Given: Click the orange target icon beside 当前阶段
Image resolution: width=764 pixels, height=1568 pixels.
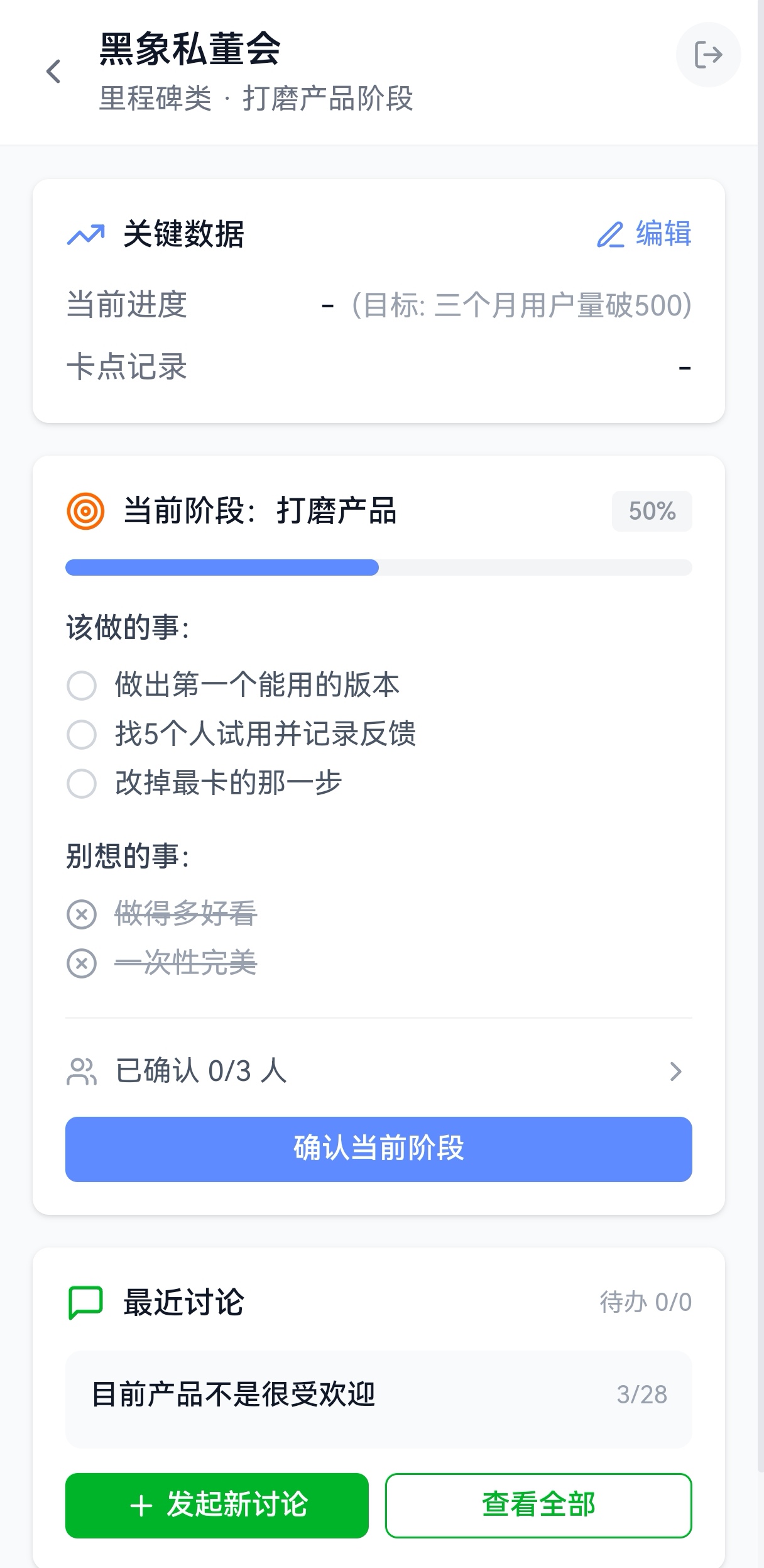Looking at the screenshot, I should point(87,512).
